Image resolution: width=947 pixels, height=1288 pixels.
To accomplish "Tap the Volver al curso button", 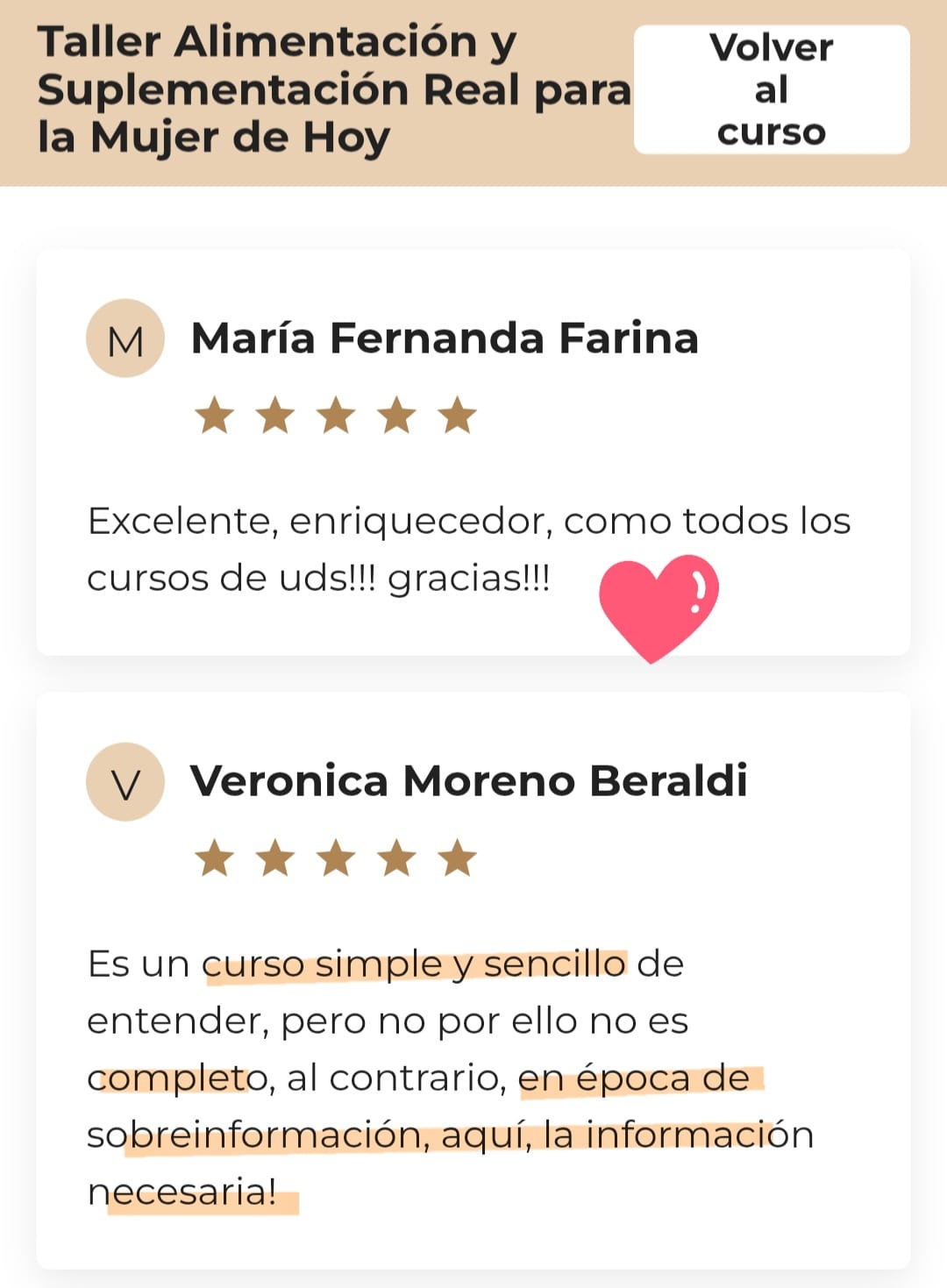I will 771,89.
